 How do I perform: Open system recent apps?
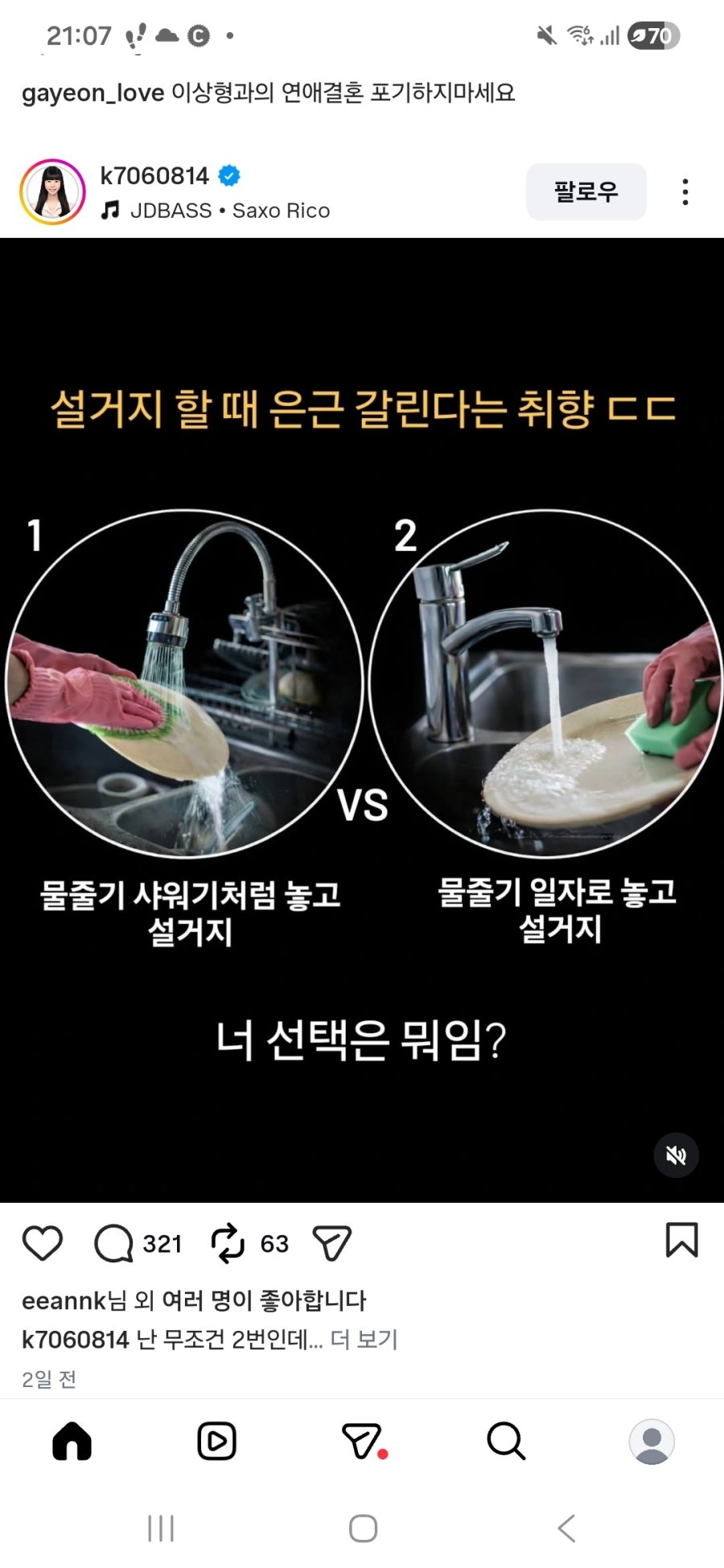pos(161,1528)
